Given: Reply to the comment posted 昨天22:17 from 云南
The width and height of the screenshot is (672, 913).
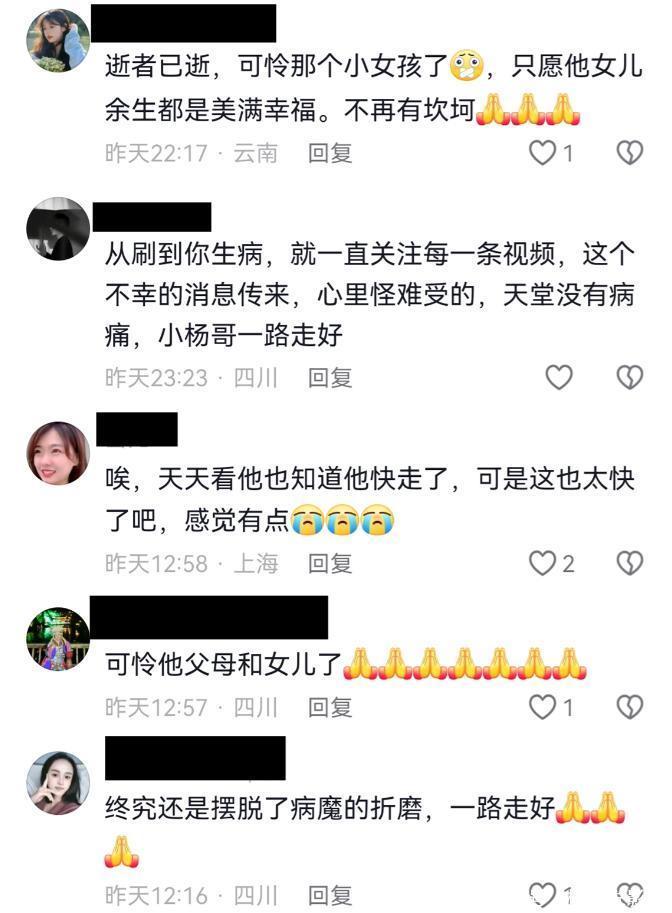Looking at the screenshot, I should [x=329, y=153].
